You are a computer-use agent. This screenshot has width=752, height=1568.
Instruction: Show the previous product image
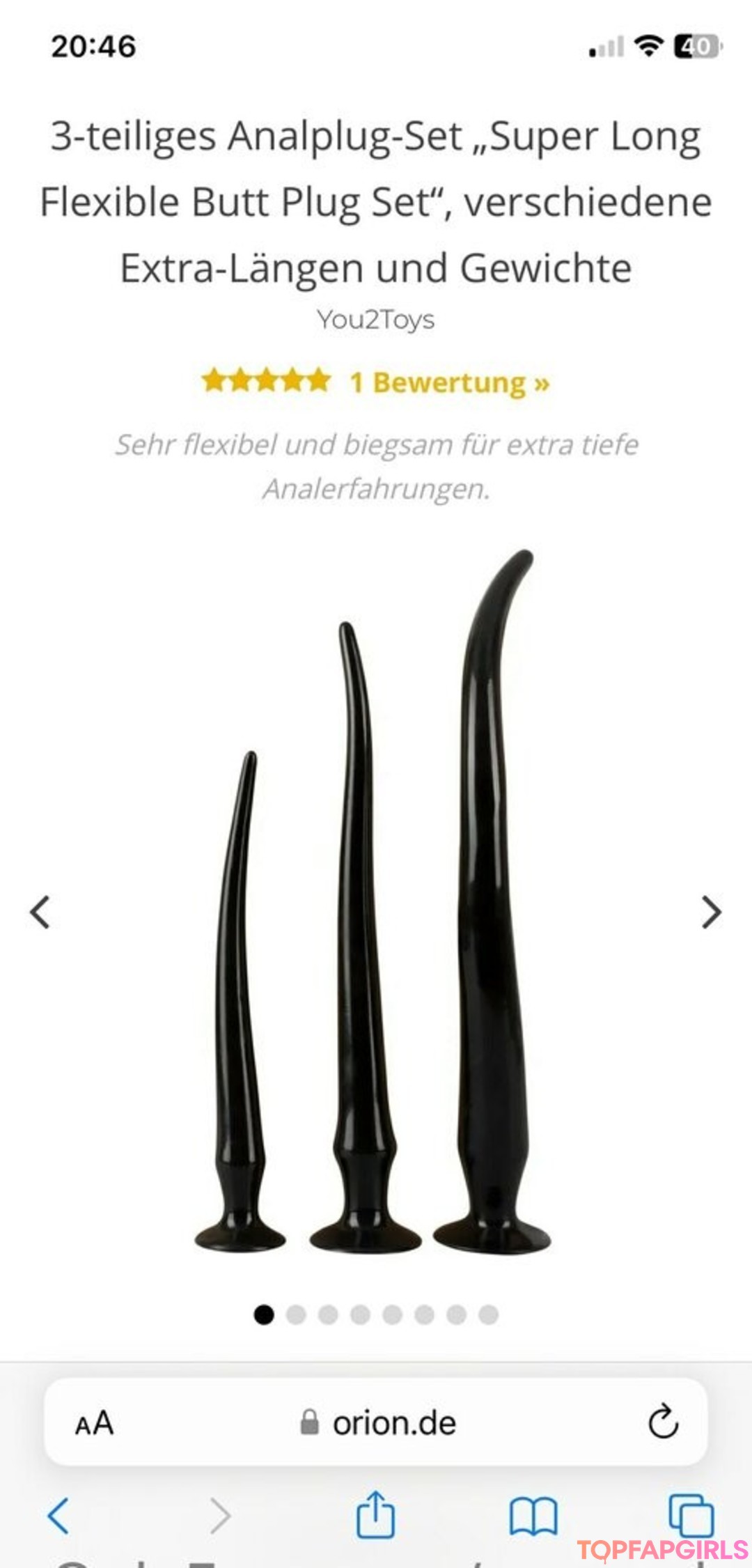point(40,912)
